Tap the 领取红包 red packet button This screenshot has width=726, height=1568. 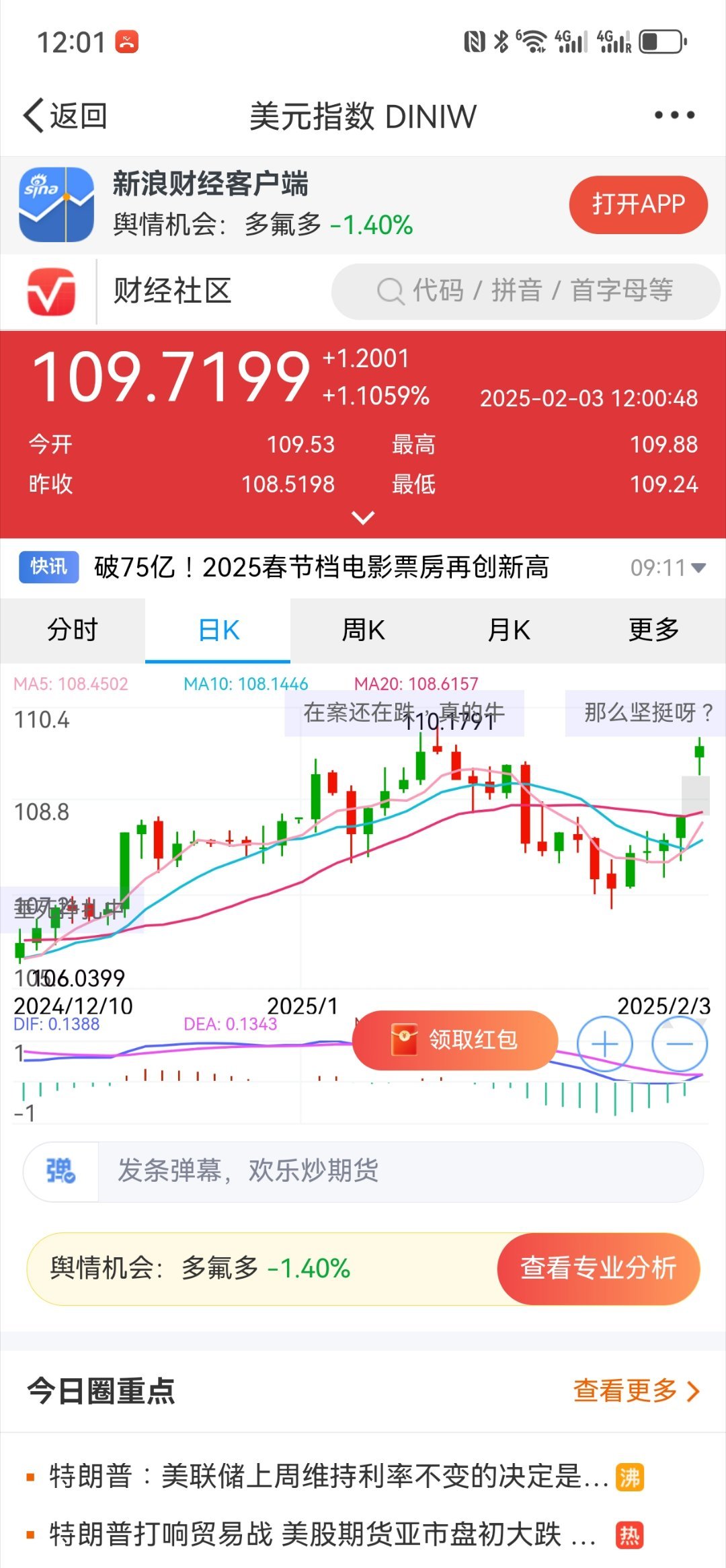point(455,1040)
